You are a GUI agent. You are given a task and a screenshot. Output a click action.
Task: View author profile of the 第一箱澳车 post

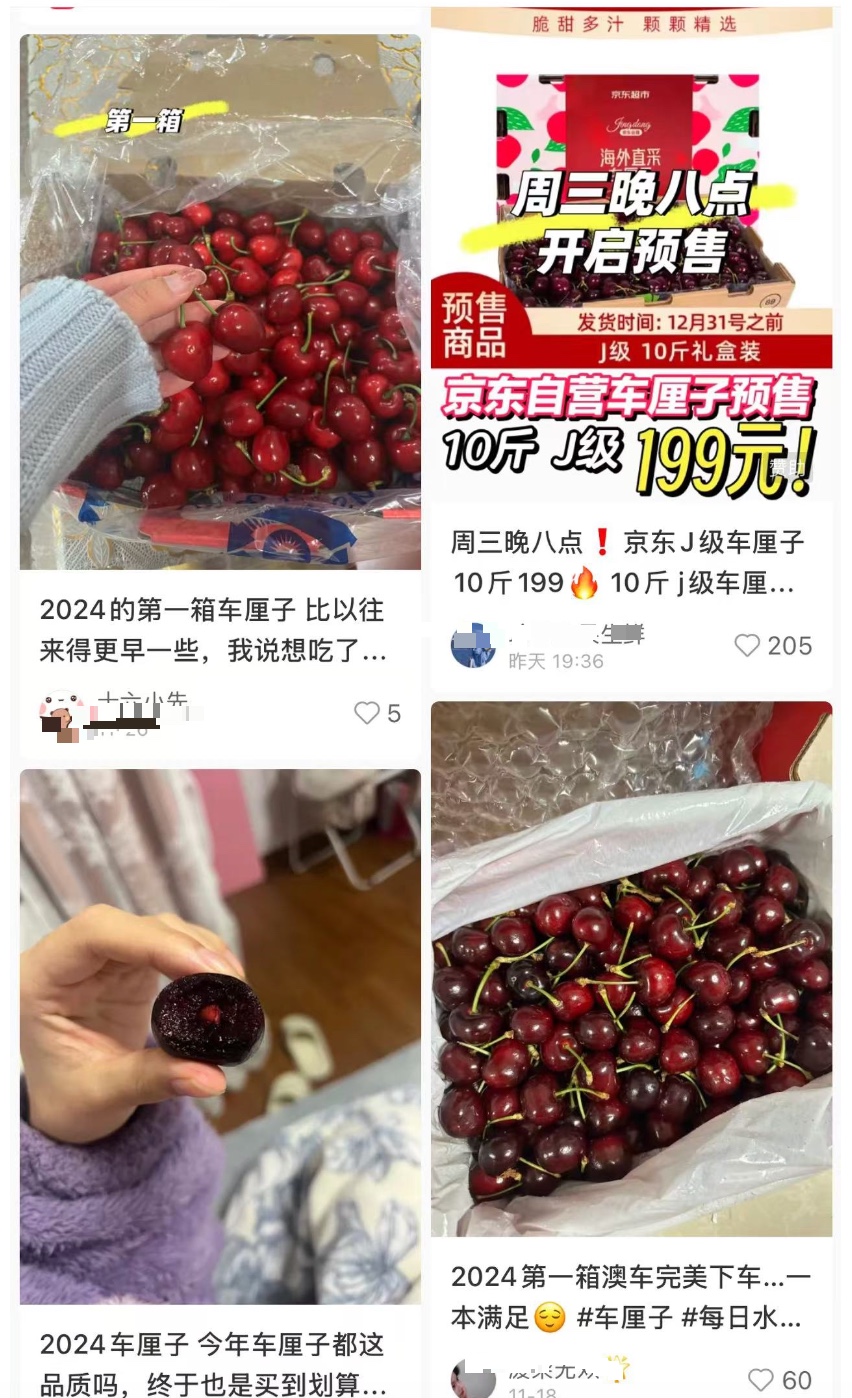click(x=473, y=1380)
